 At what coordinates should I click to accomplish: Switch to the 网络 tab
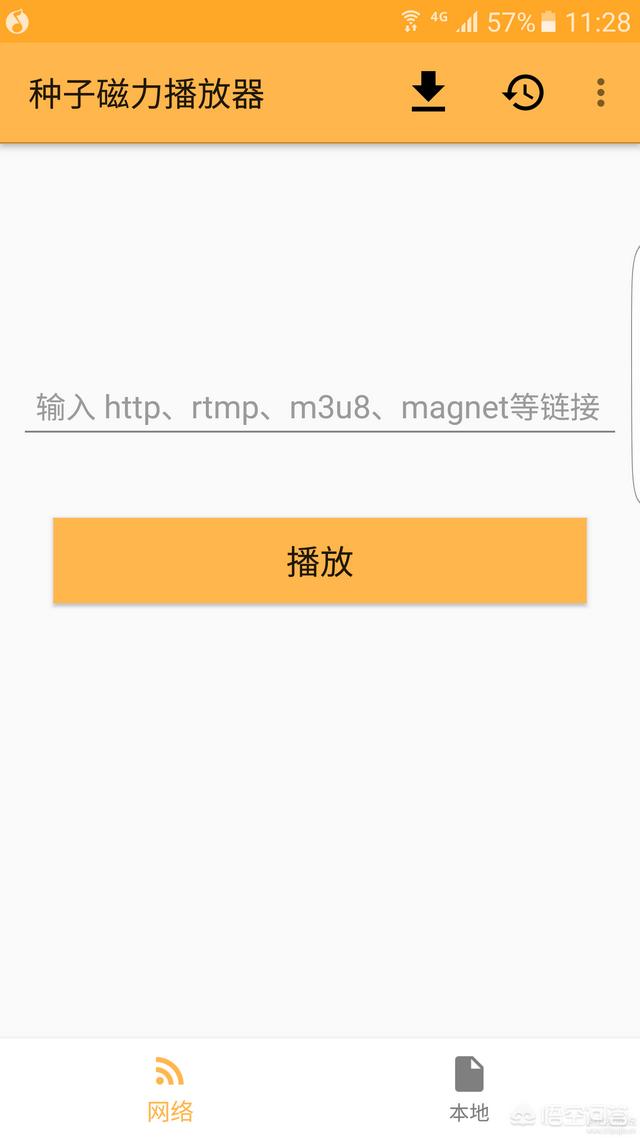pyautogui.click(x=171, y=1089)
